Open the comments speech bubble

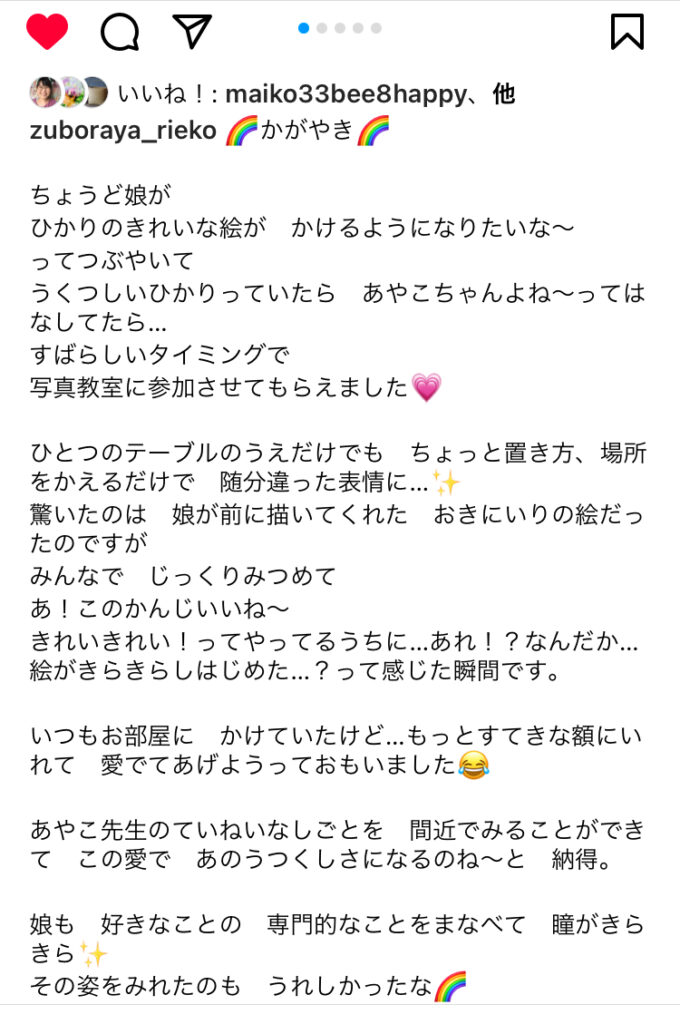click(120, 32)
